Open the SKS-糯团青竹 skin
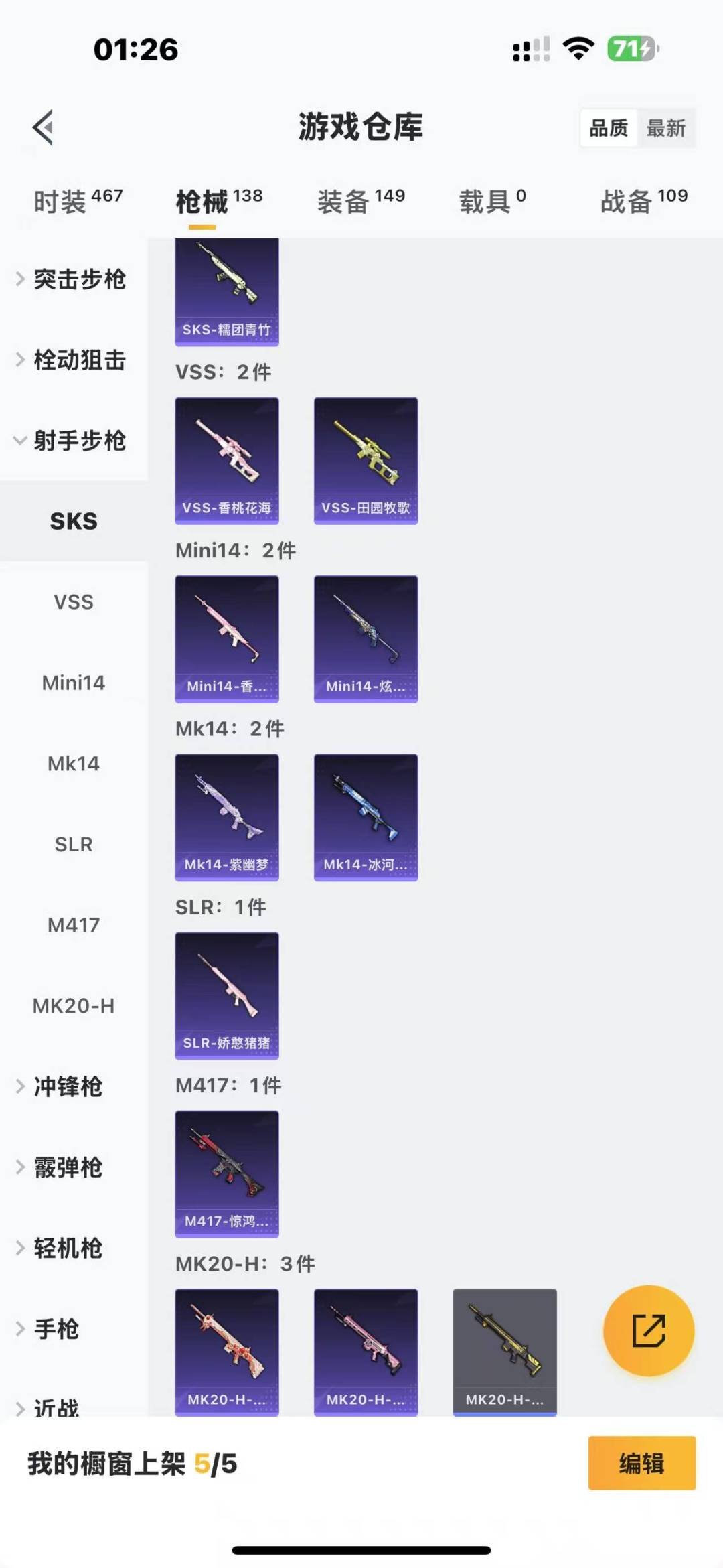Image resolution: width=723 pixels, height=1568 pixels. click(227, 292)
